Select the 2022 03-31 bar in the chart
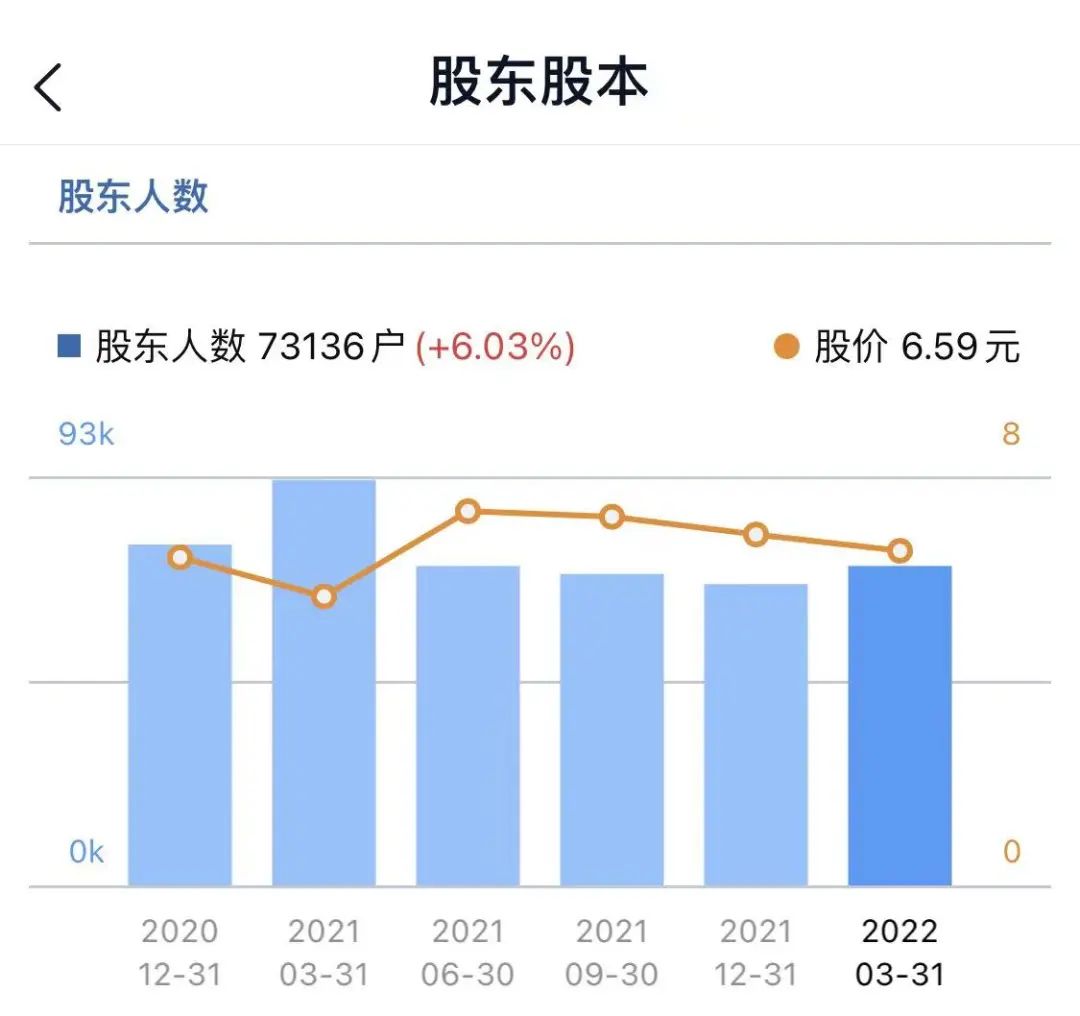 [900, 726]
